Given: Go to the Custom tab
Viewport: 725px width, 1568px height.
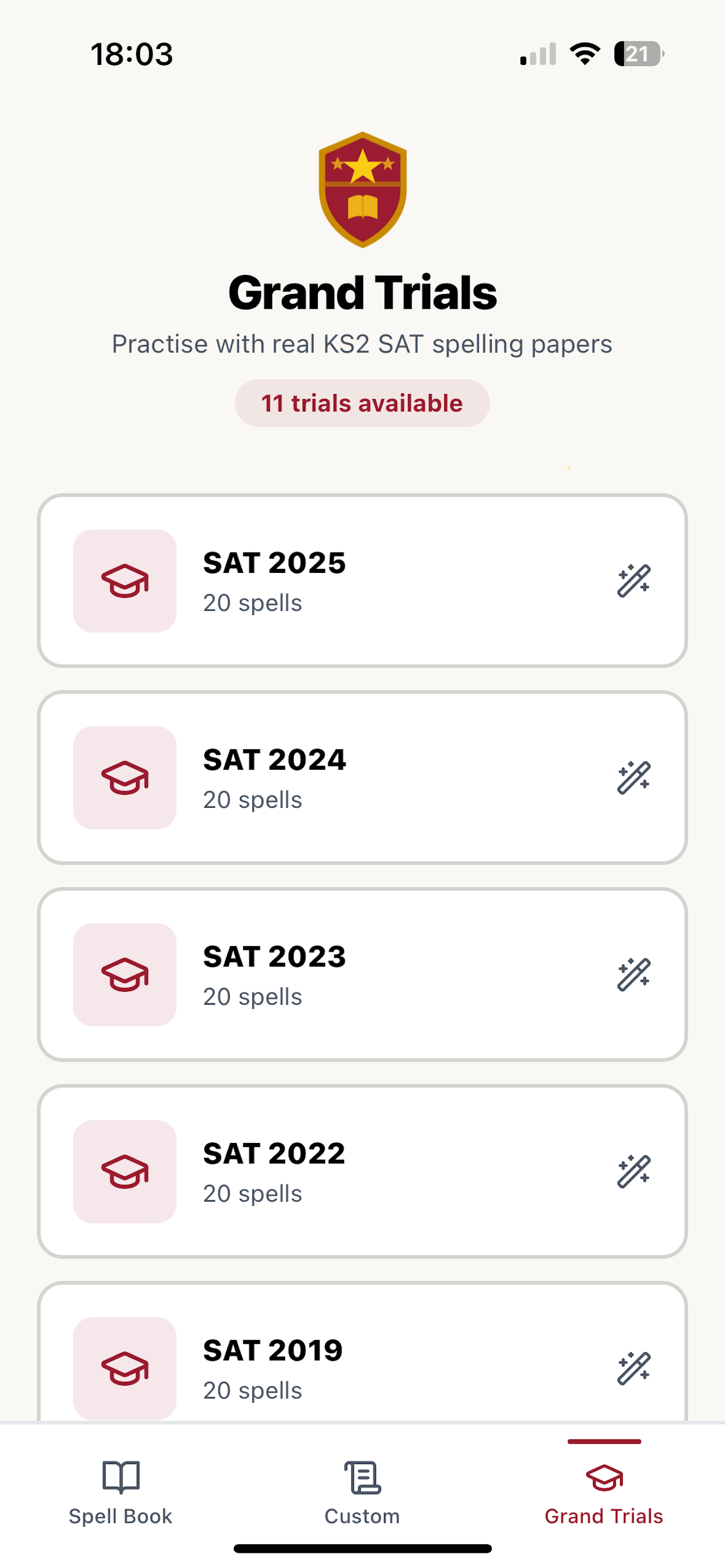Looking at the screenshot, I should coord(362,1492).
